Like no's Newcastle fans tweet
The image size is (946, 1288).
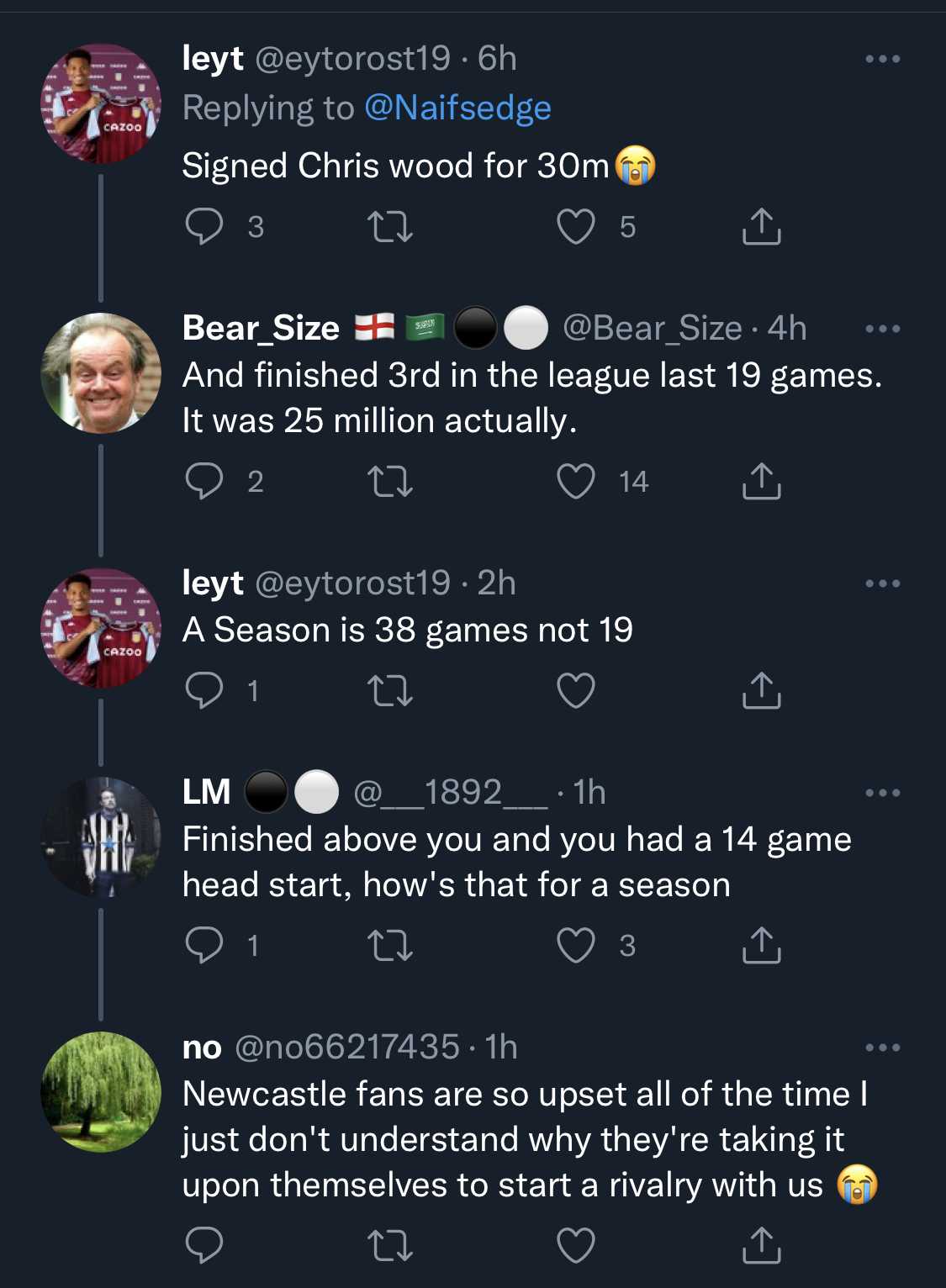576,1245
